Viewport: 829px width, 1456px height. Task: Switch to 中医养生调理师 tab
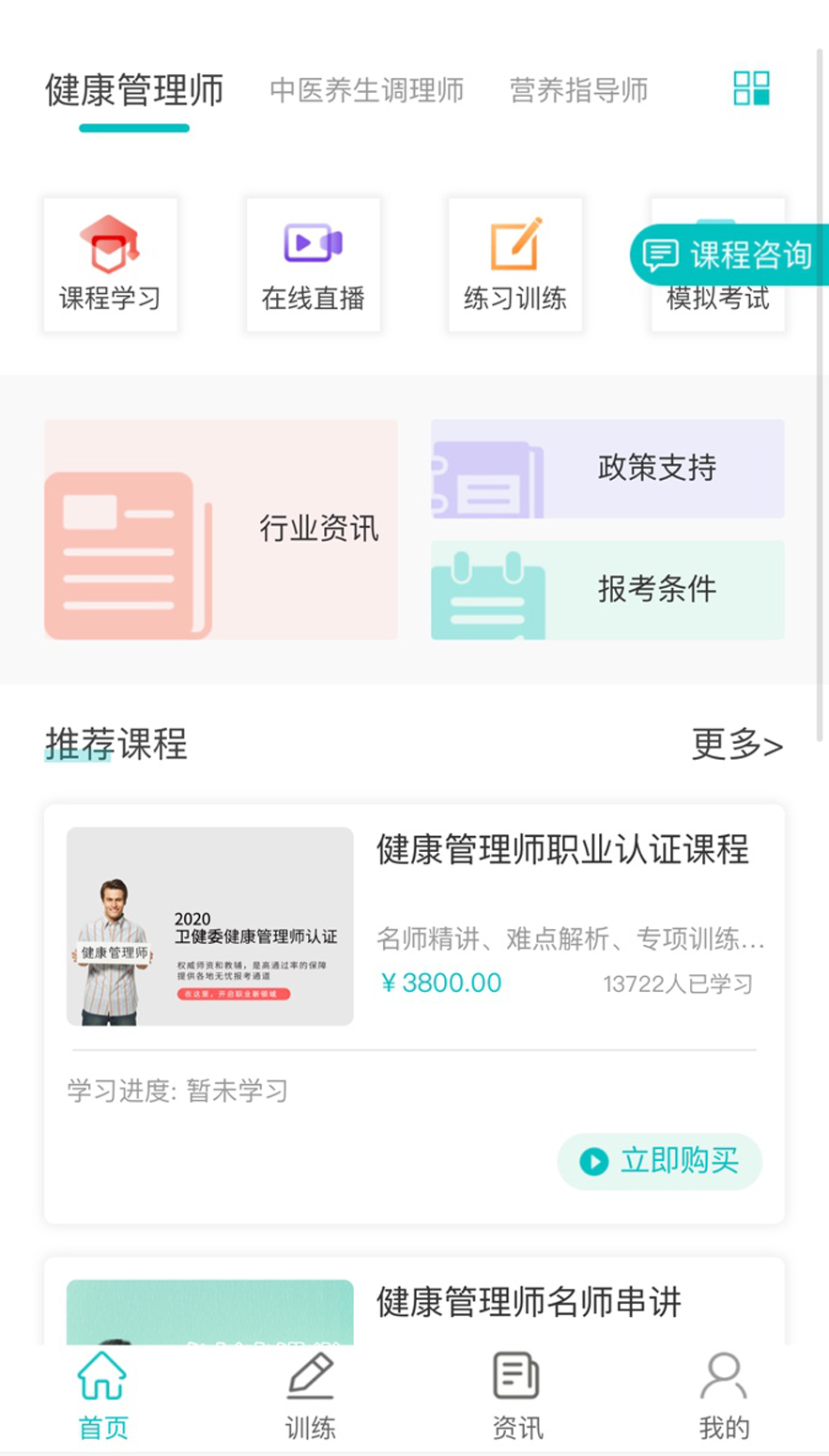pos(366,90)
